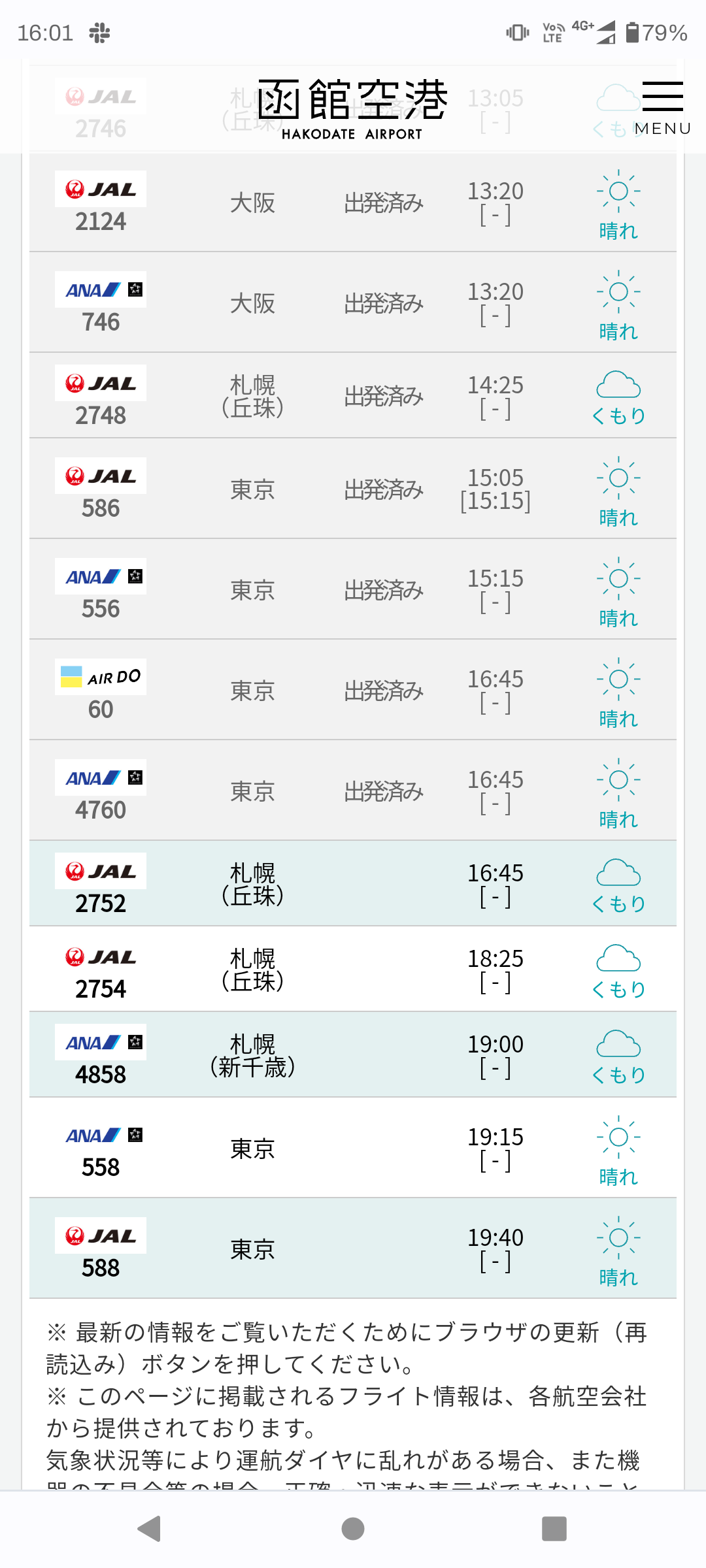Tap the system home button
This screenshot has width=706, height=1568.
tap(353, 1529)
